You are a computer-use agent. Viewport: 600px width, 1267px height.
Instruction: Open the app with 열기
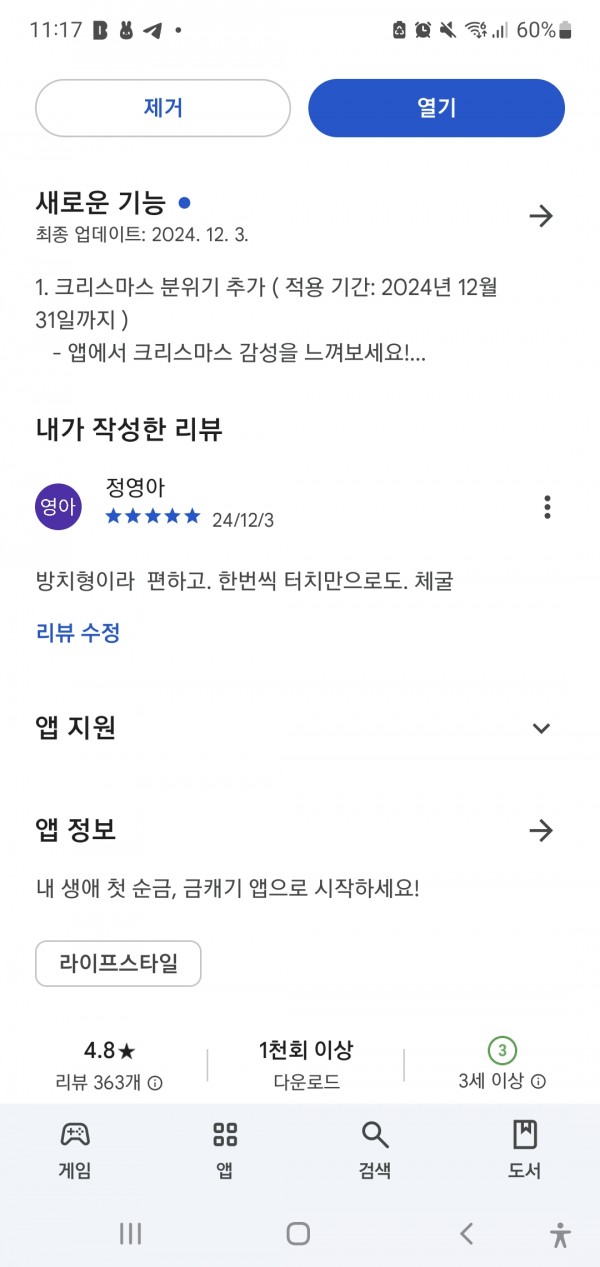pos(436,108)
